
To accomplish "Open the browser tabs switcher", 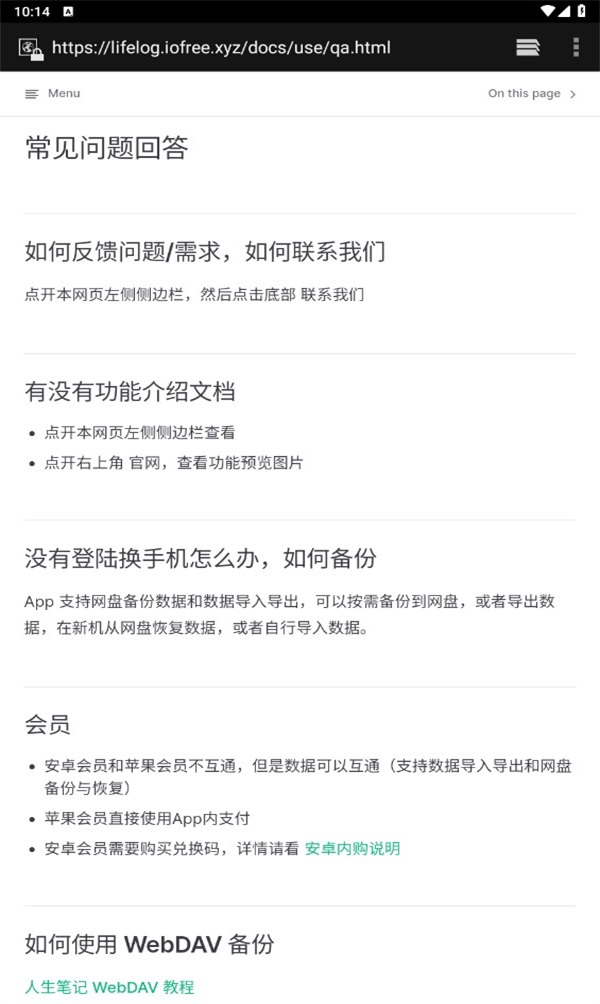I will 527,47.
